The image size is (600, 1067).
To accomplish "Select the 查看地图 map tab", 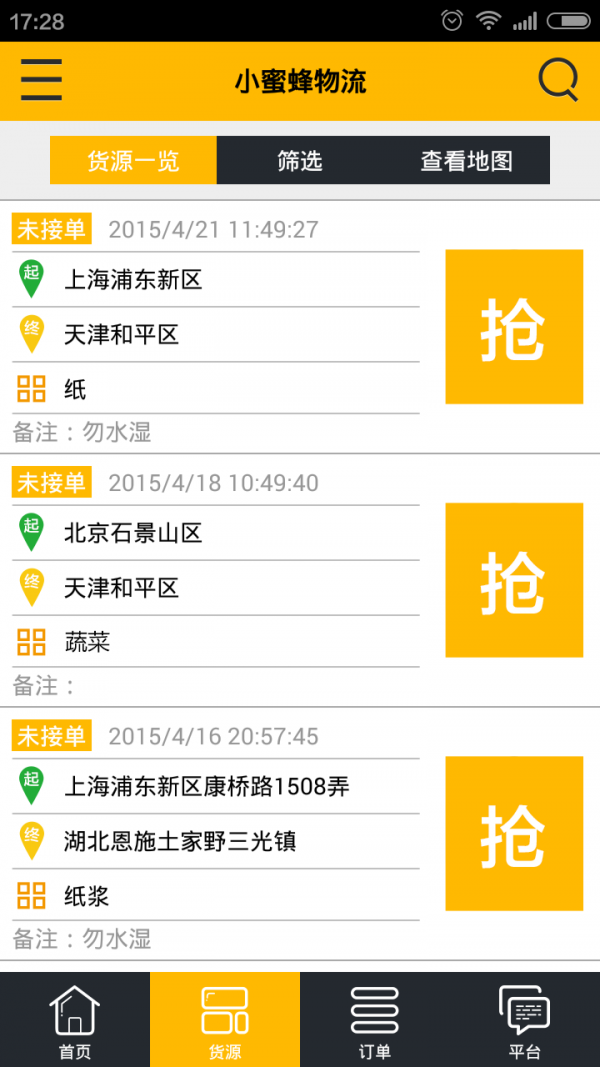I will point(466,161).
